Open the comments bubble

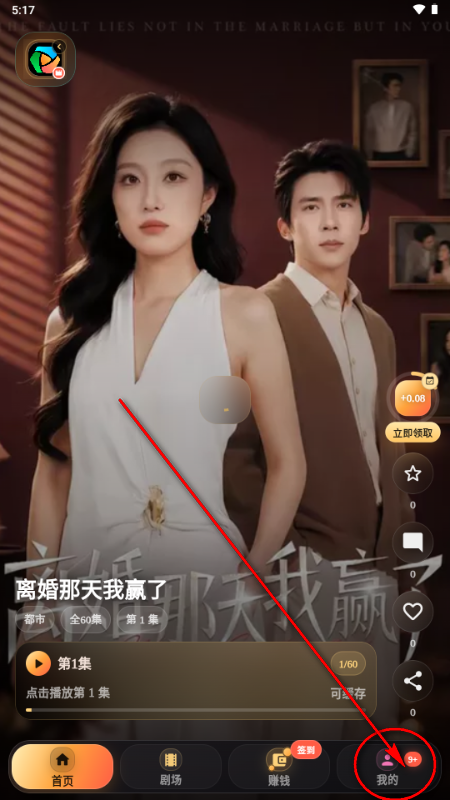point(412,542)
